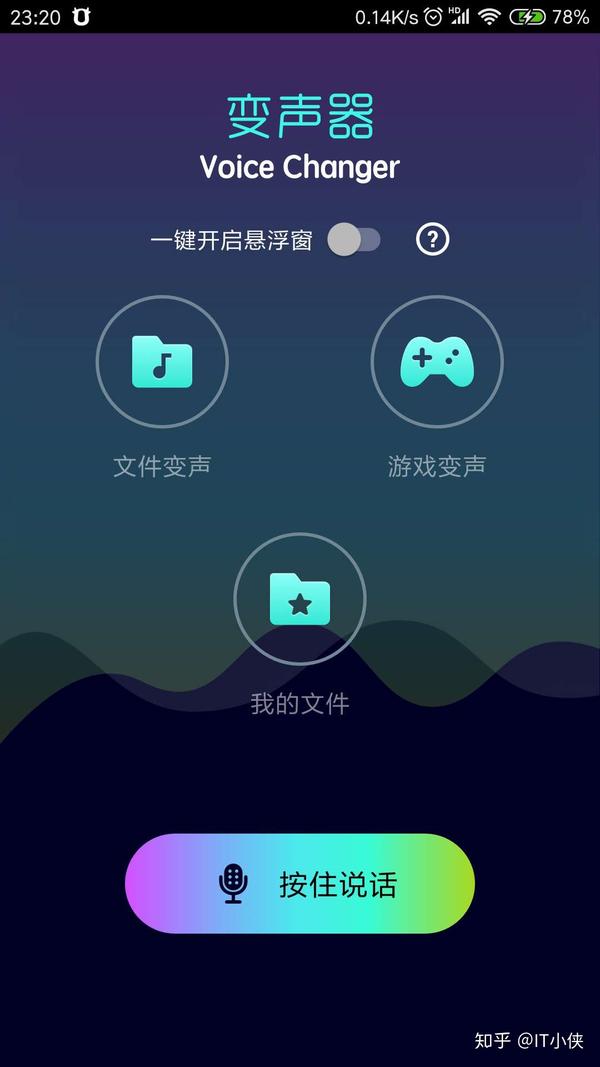The image size is (600, 1067).
Task: Open 我的文件 my files folder
Action: tap(300, 599)
